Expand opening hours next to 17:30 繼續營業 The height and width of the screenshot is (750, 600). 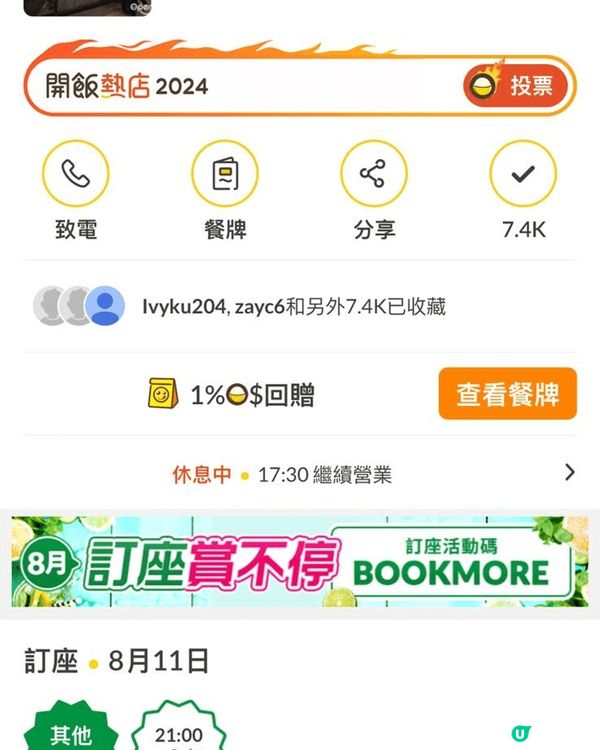pyautogui.click(x=569, y=472)
